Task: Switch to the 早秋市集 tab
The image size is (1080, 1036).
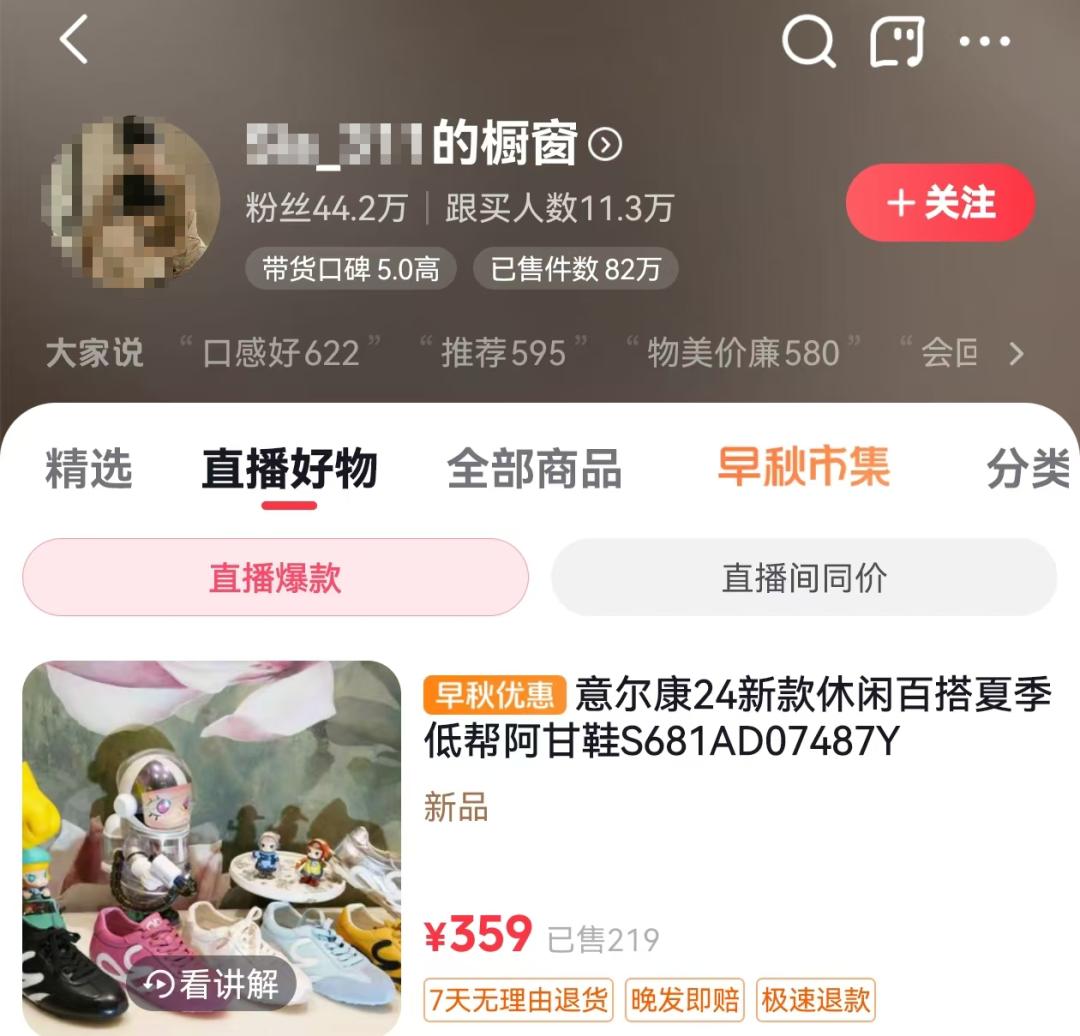Action: tap(803, 467)
